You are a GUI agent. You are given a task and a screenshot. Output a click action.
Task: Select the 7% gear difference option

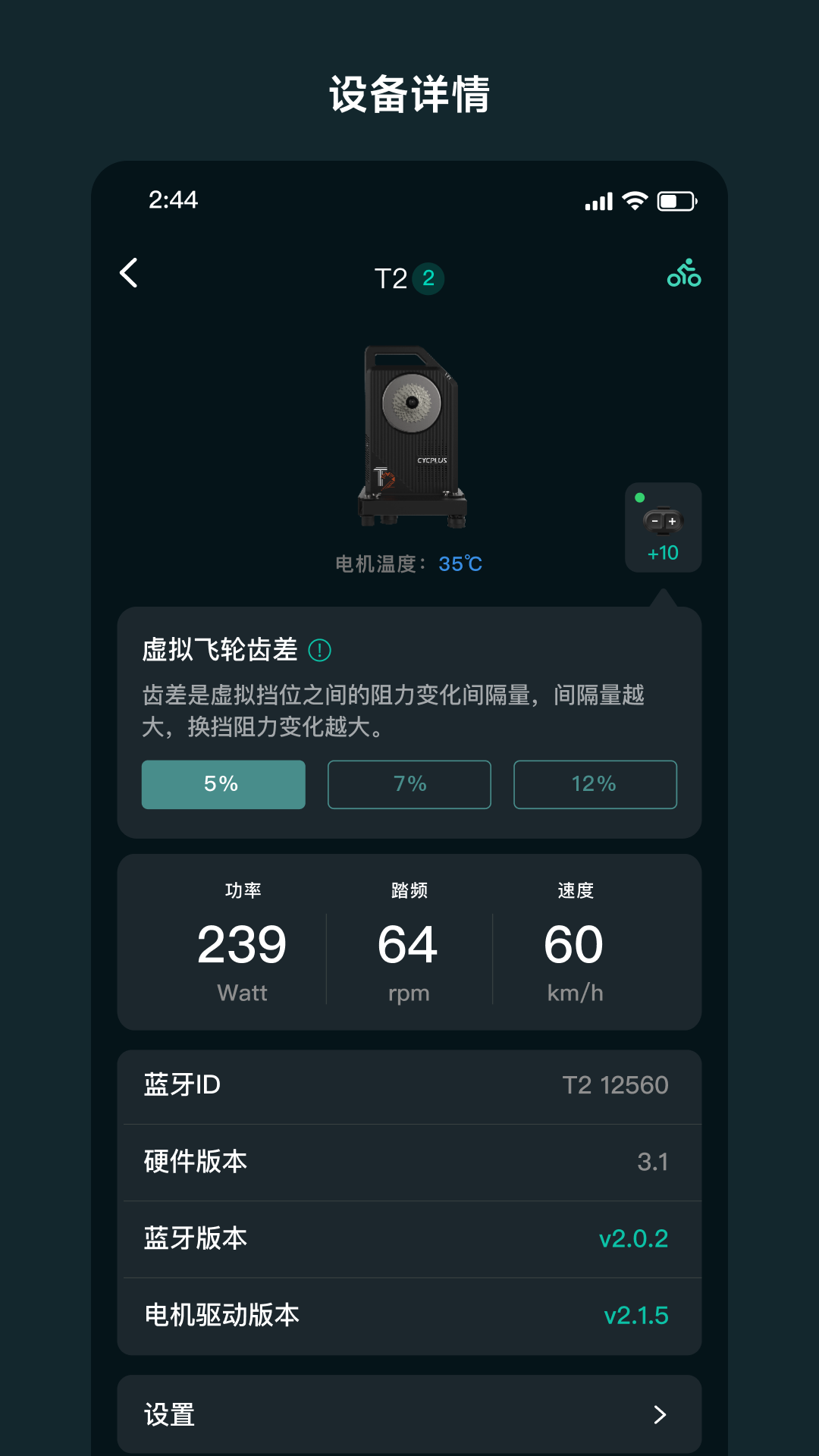click(x=409, y=784)
